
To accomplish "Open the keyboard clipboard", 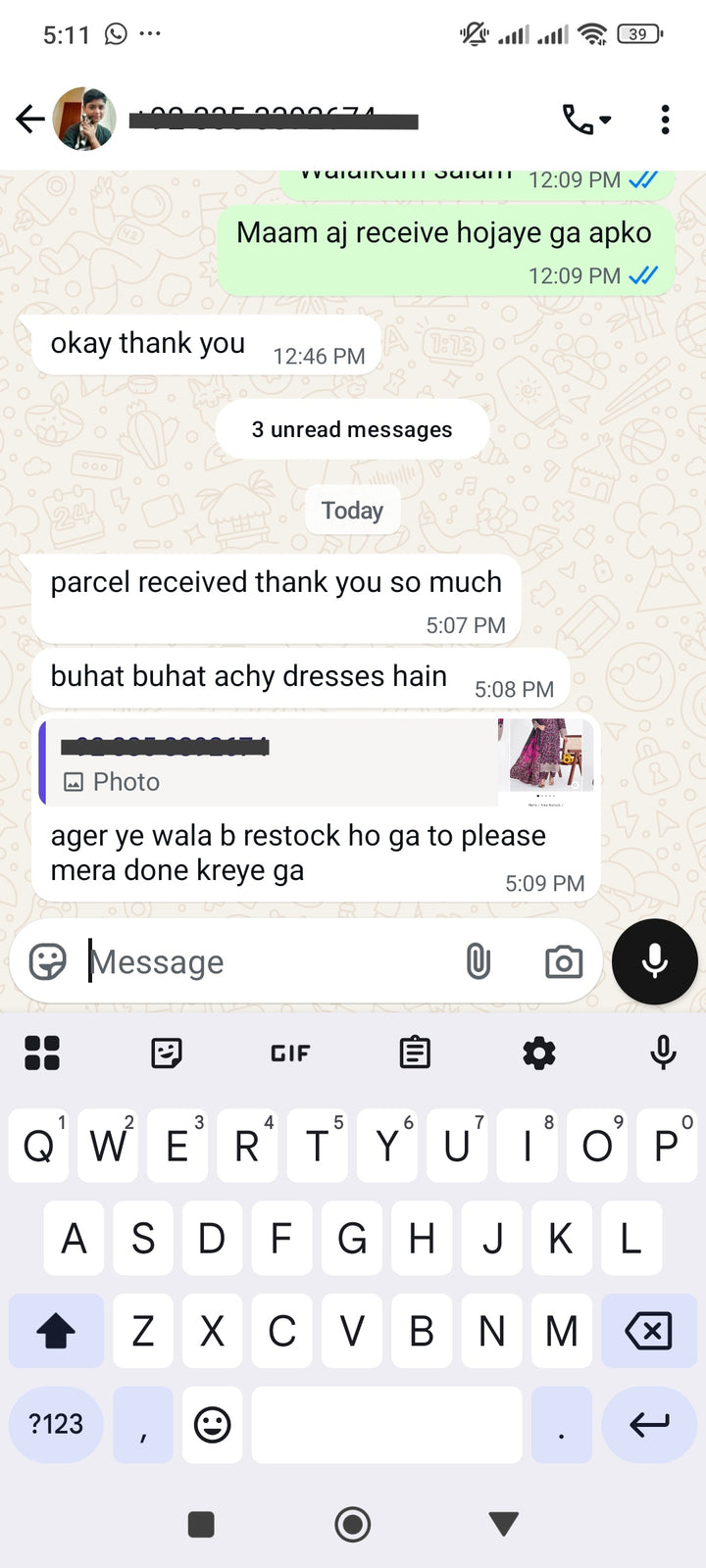I will click(415, 1053).
